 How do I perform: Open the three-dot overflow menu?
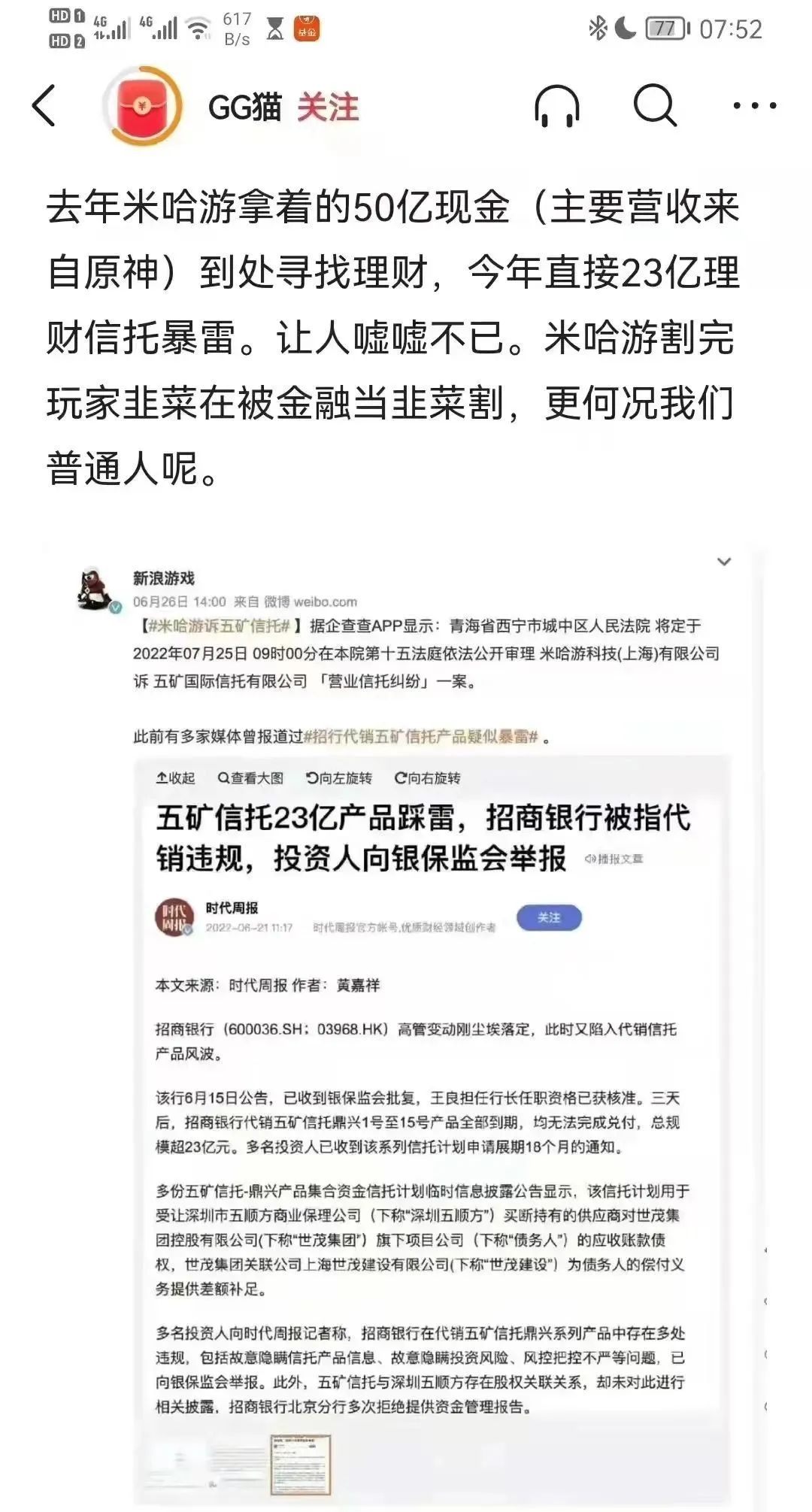click(x=754, y=106)
